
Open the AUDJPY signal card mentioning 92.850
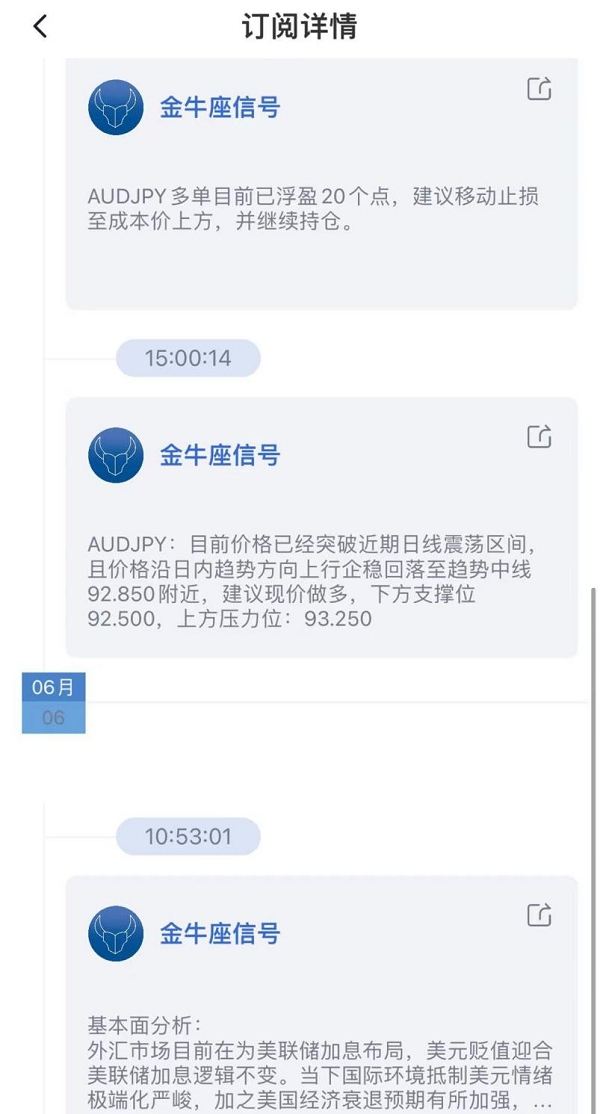coord(321,527)
